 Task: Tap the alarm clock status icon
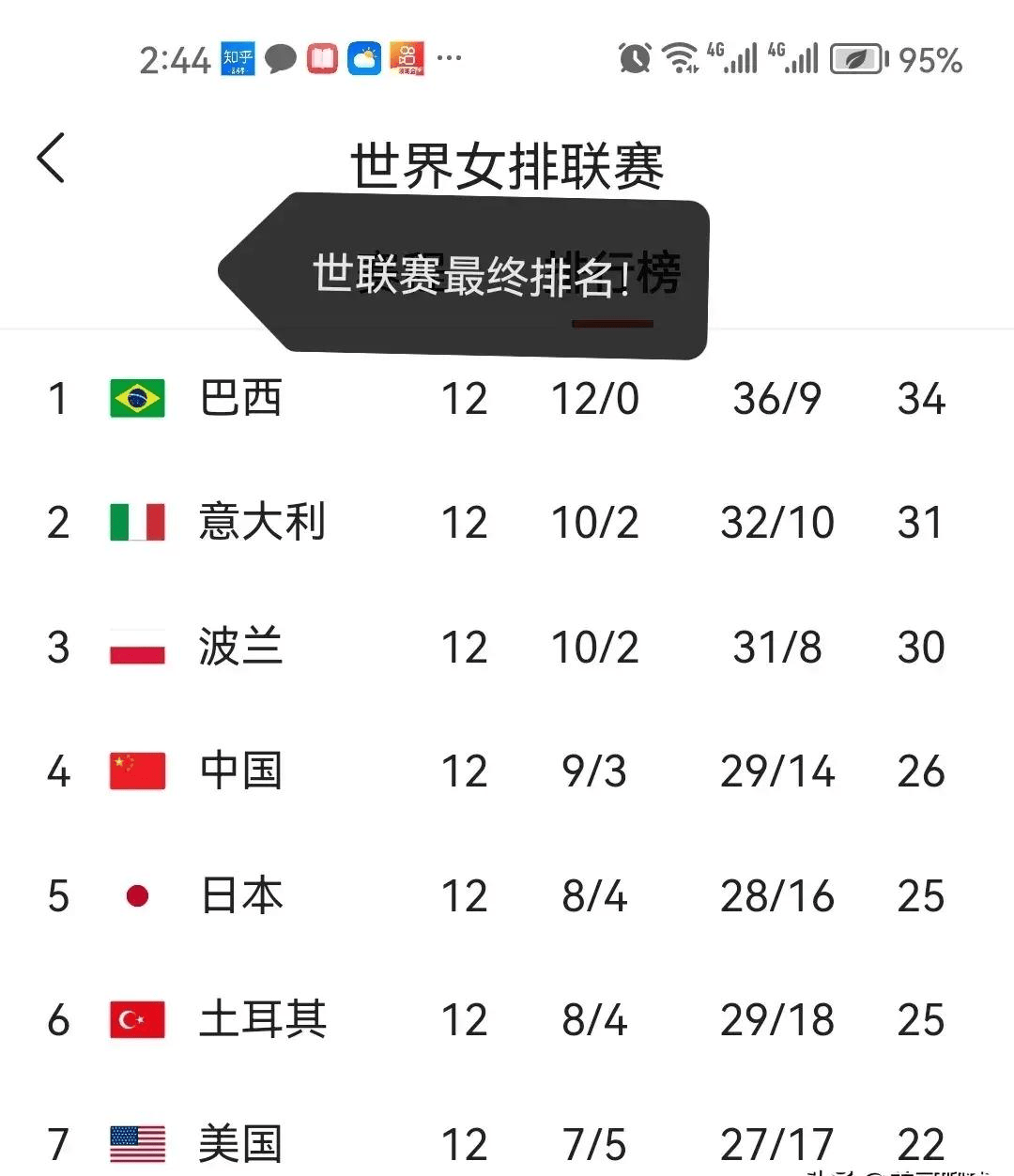click(635, 58)
